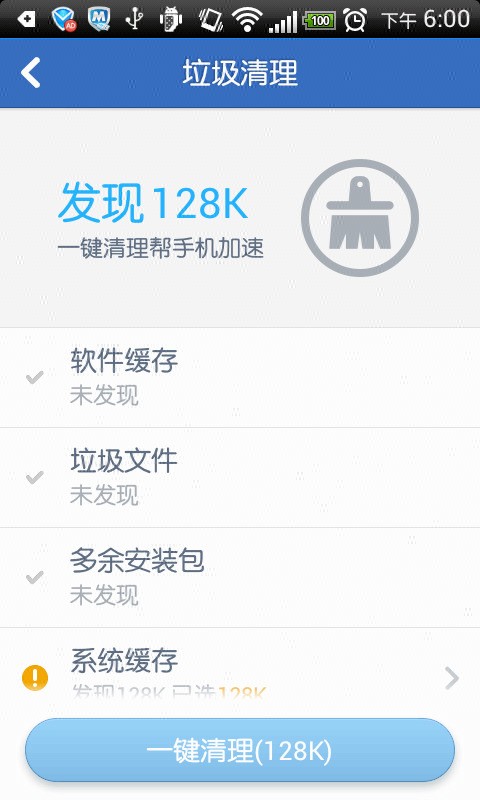Tap the broom cleaning icon

click(360, 218)
